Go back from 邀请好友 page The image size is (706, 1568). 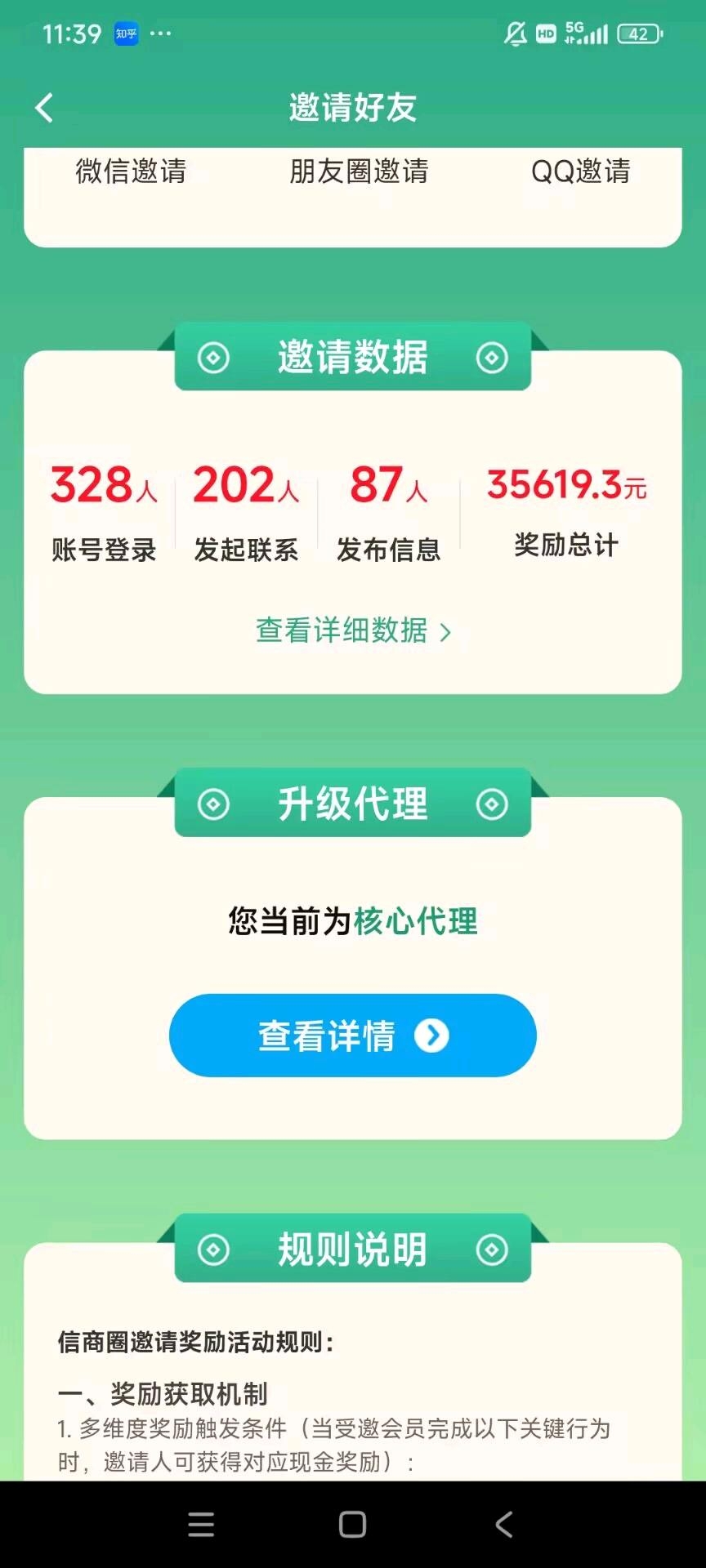[x=44, y=108]
